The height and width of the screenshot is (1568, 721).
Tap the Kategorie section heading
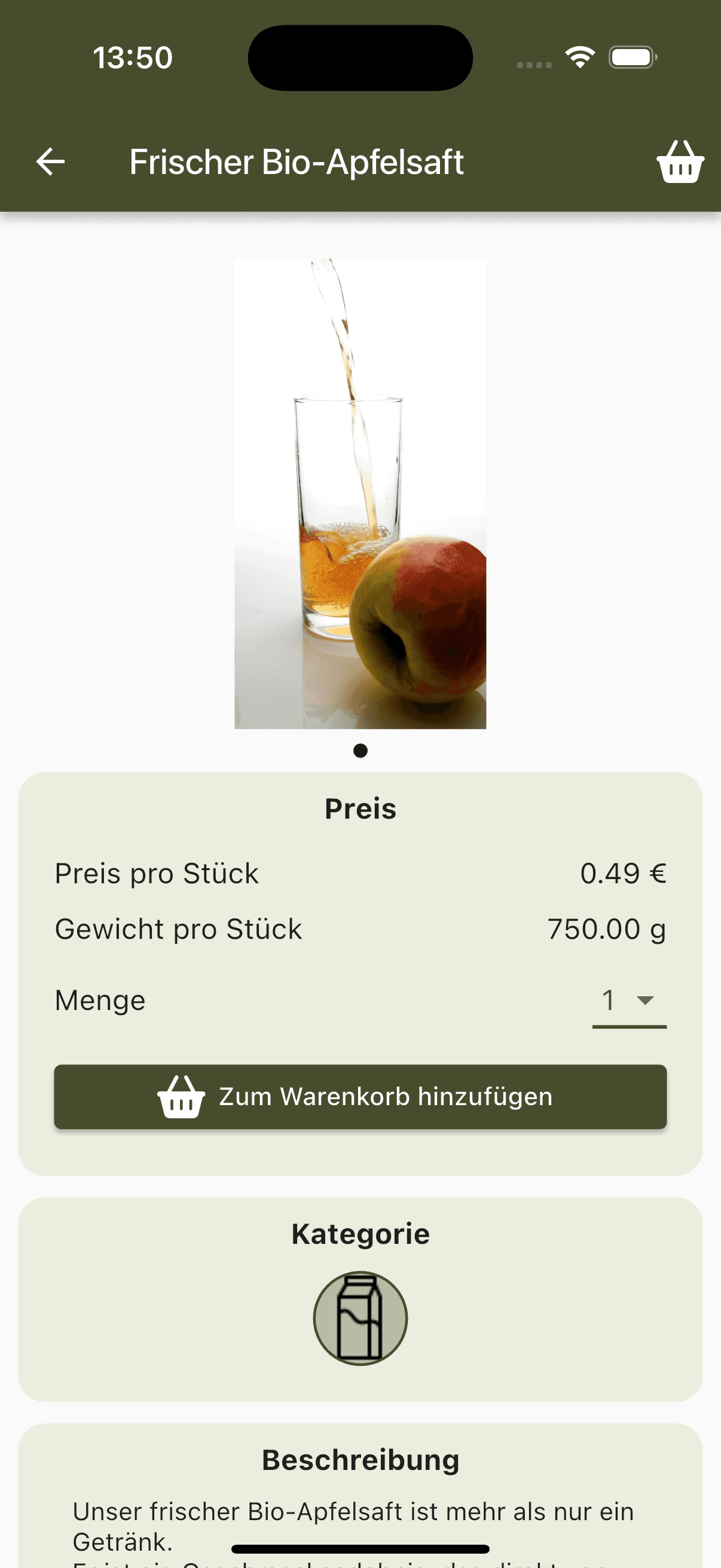pyautogui.click(x=361, y=1233)
